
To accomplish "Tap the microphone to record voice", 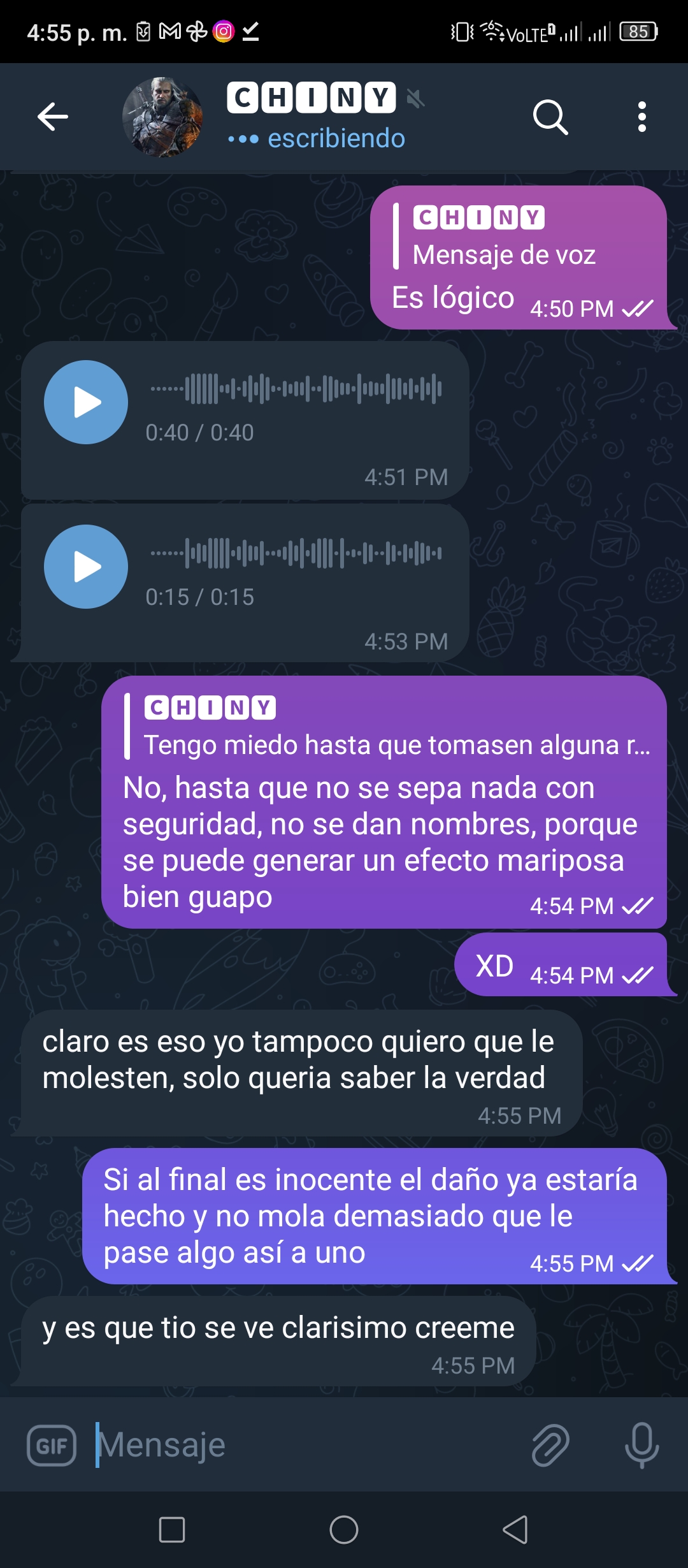I will click(x=641, y=1445).
